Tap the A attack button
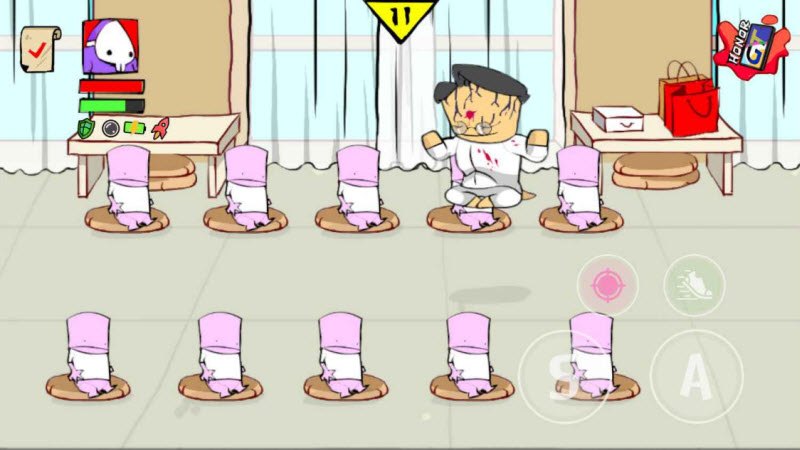The height and width of the screenshot is (450, 800). (696, 376)
